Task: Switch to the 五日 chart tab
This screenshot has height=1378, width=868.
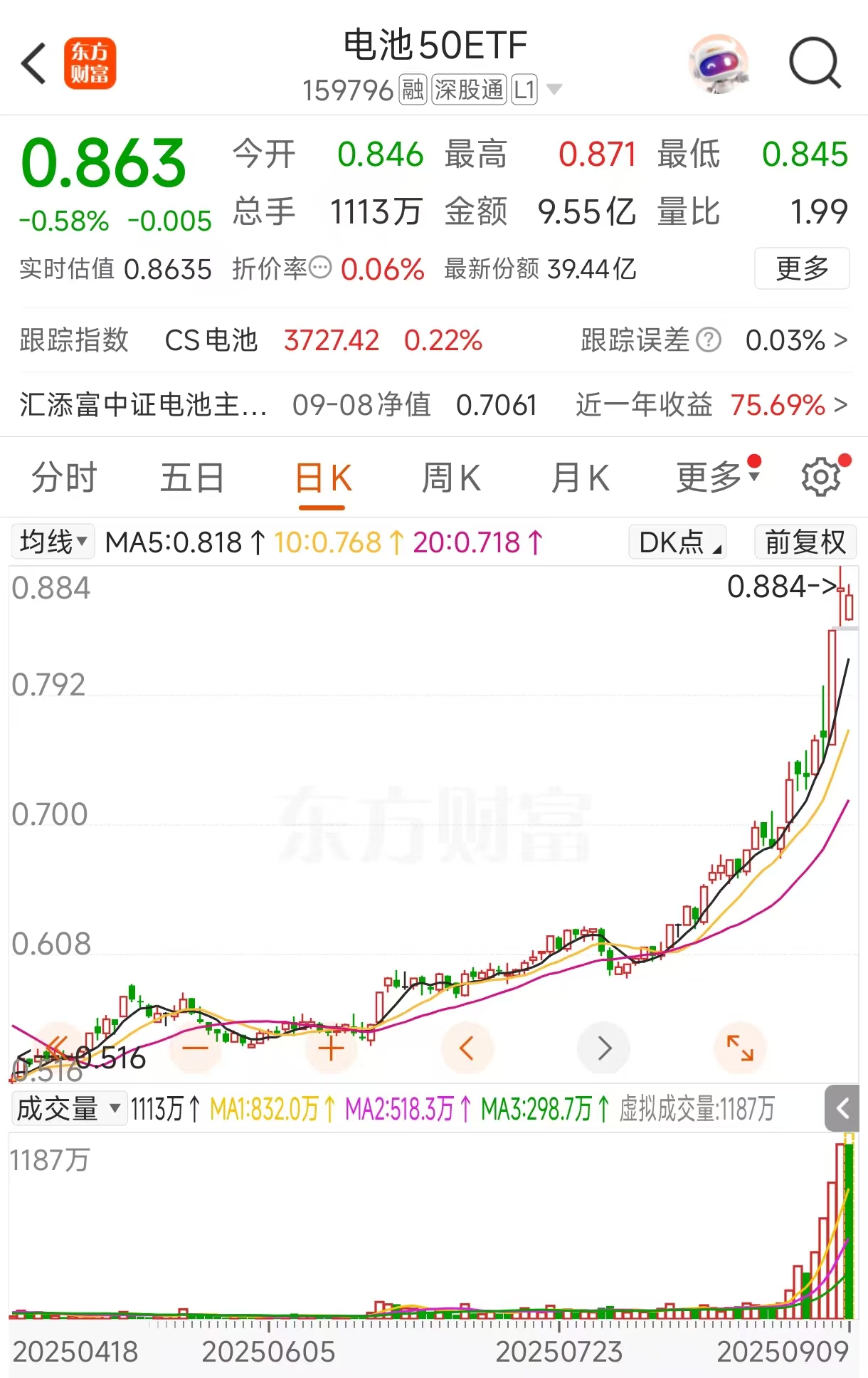Action: [192, 478]
